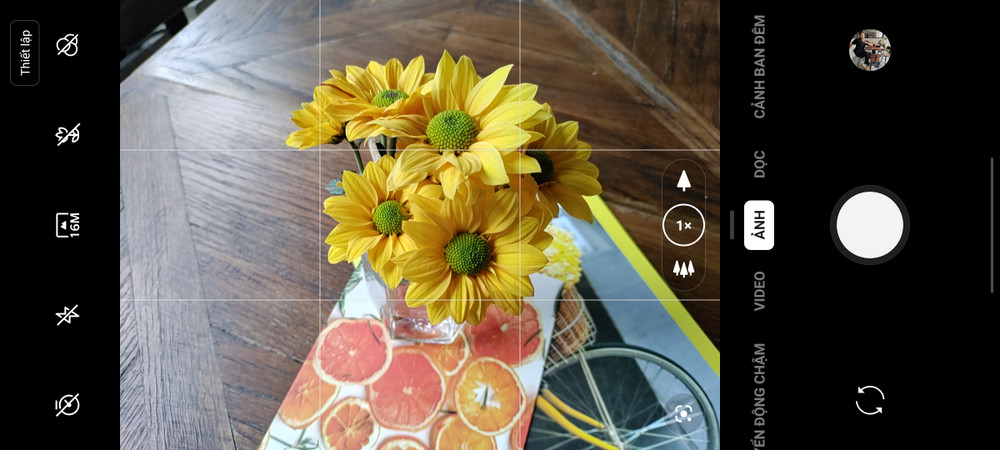Change the 16M photo resolution setting
This screenshot has width=1000, height=450.
point(68,225)
